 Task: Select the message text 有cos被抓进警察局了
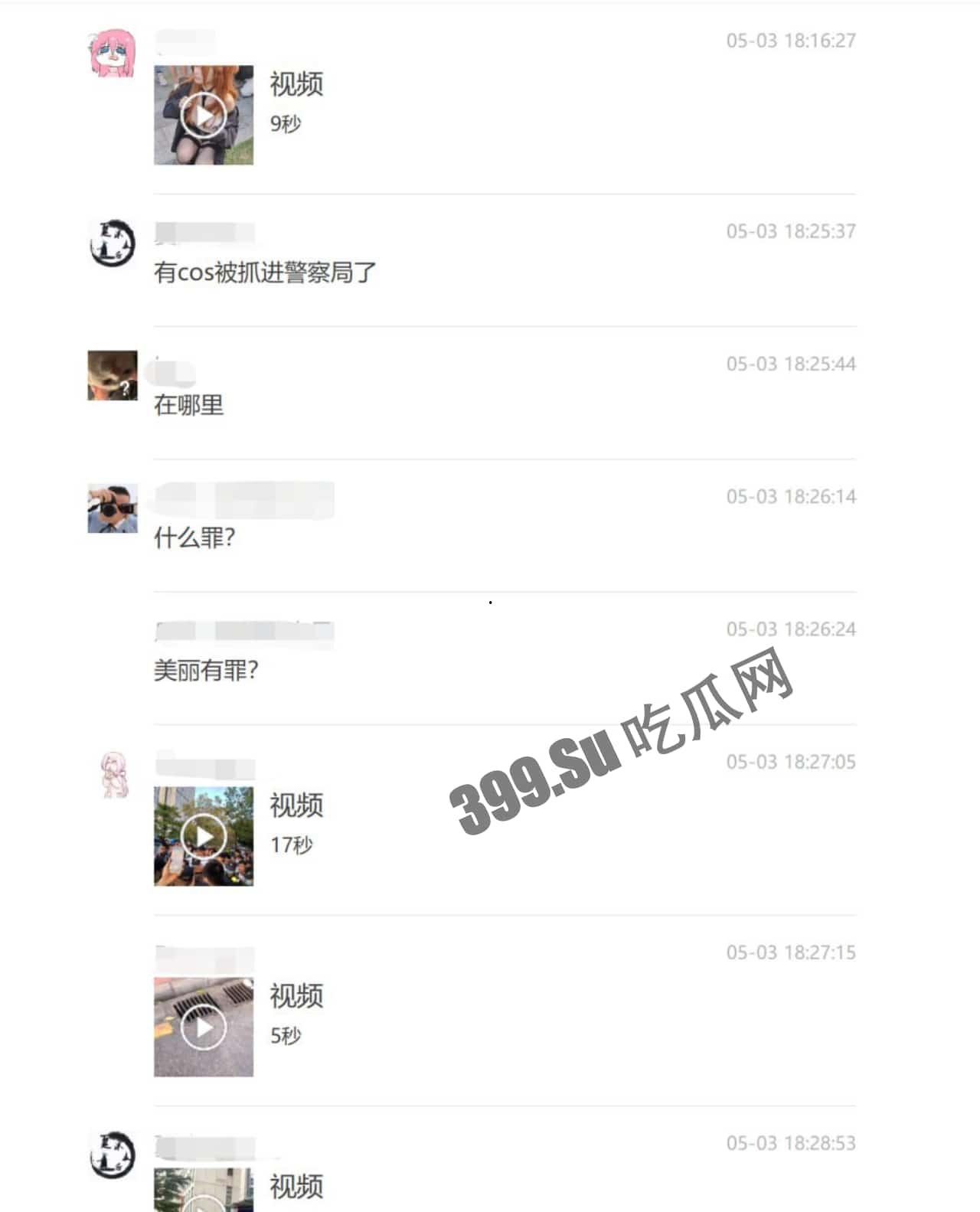point(264,271)
